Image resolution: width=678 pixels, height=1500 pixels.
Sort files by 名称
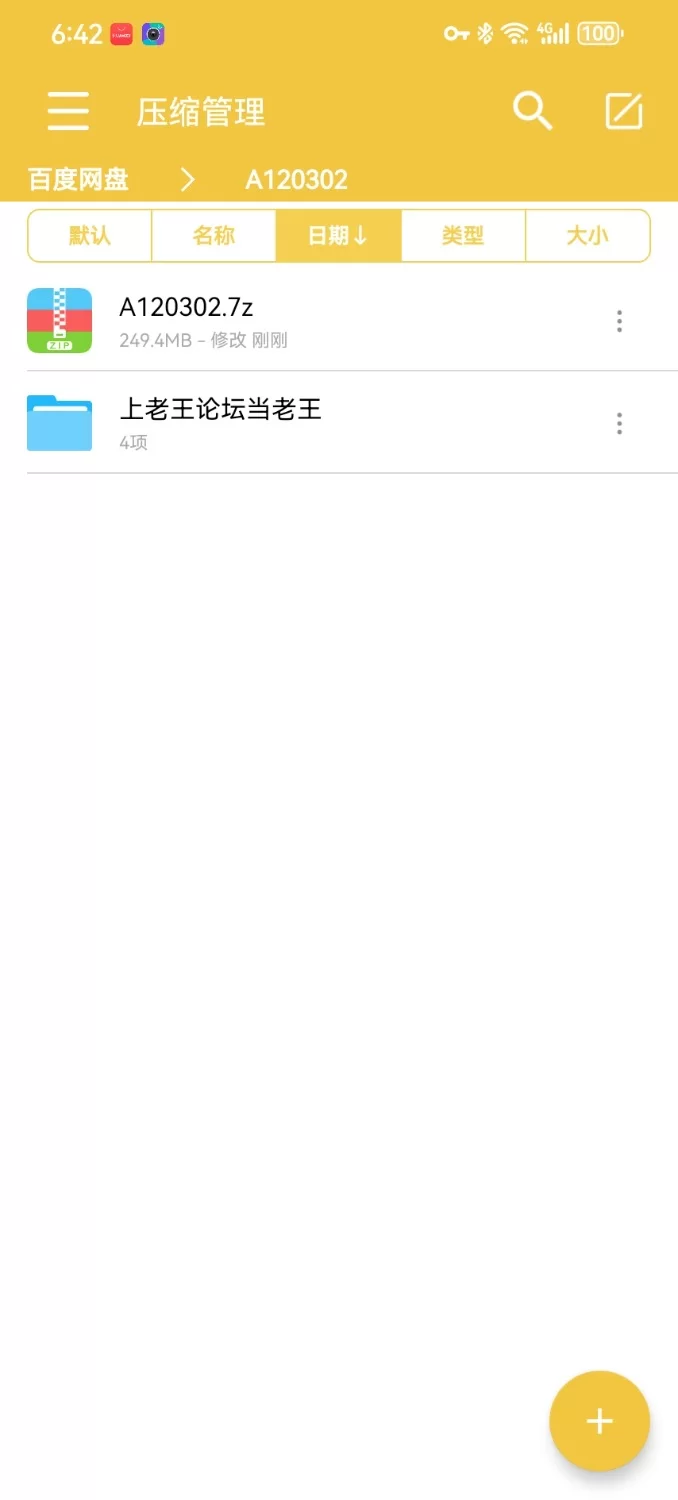214,236
